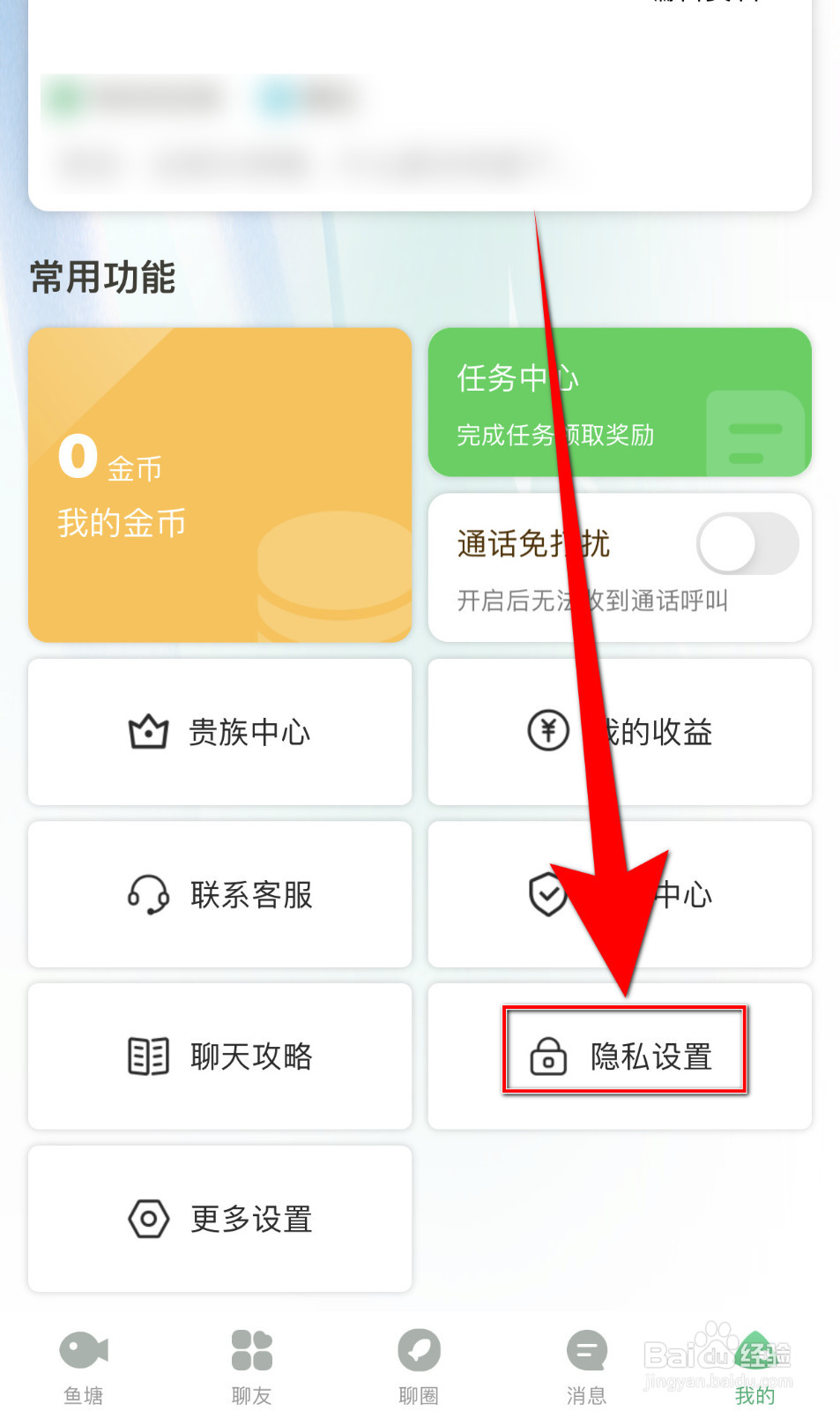
Task: Open the 我的金币 yellow card
Action: (x=219, y=483)
